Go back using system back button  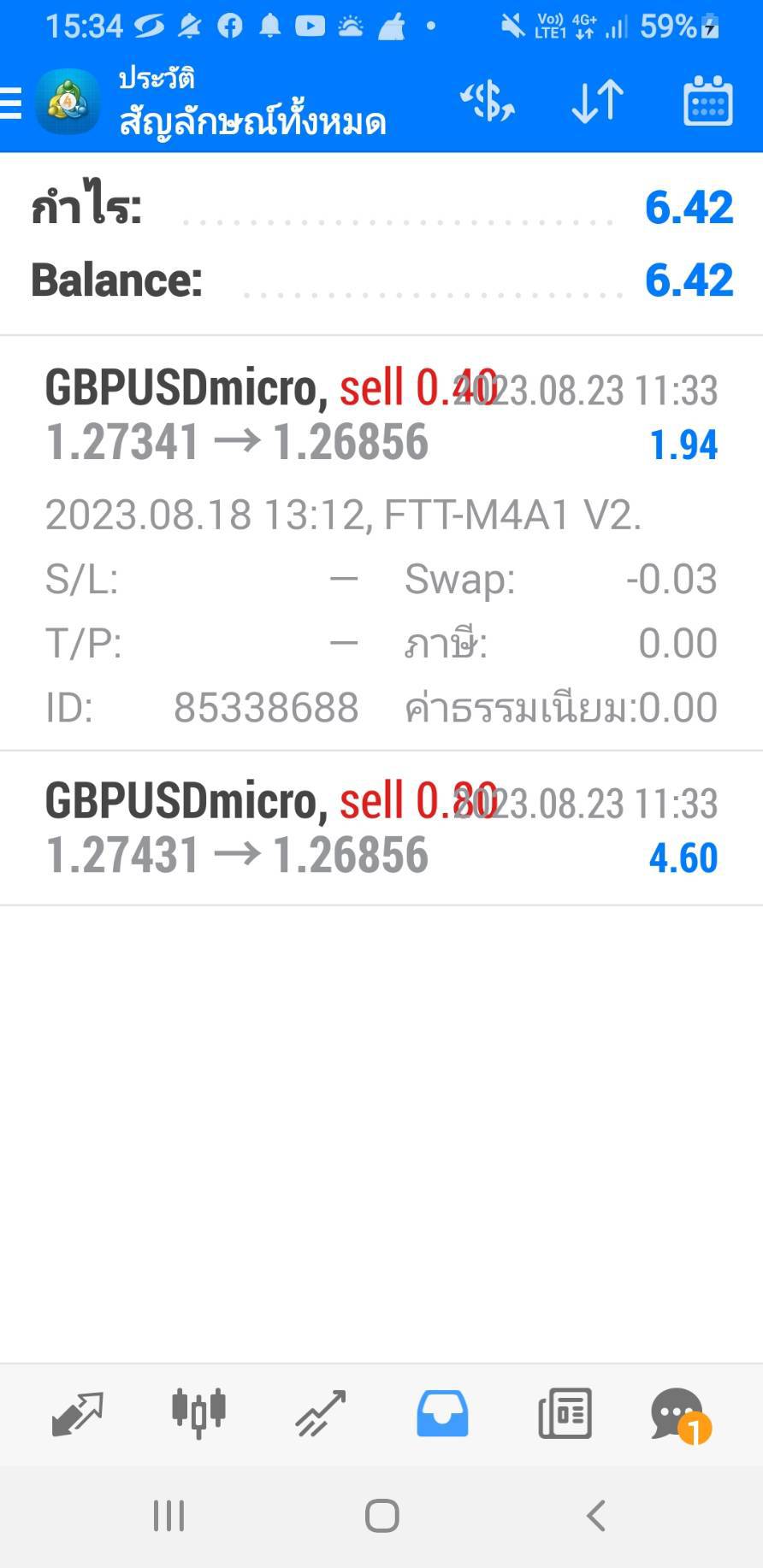pyautogui.click(x=595, y=1516)
